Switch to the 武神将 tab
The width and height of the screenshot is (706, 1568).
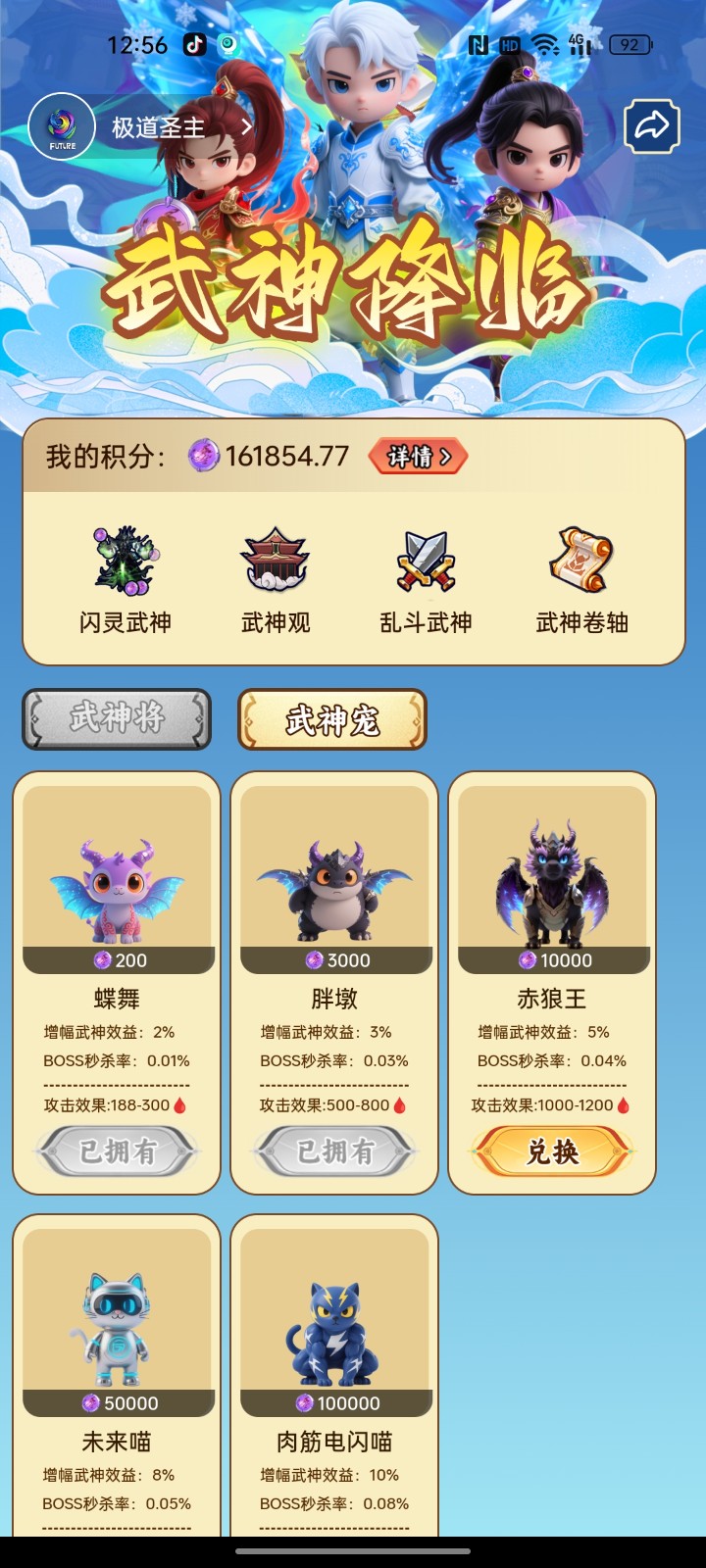click(116, 720)
